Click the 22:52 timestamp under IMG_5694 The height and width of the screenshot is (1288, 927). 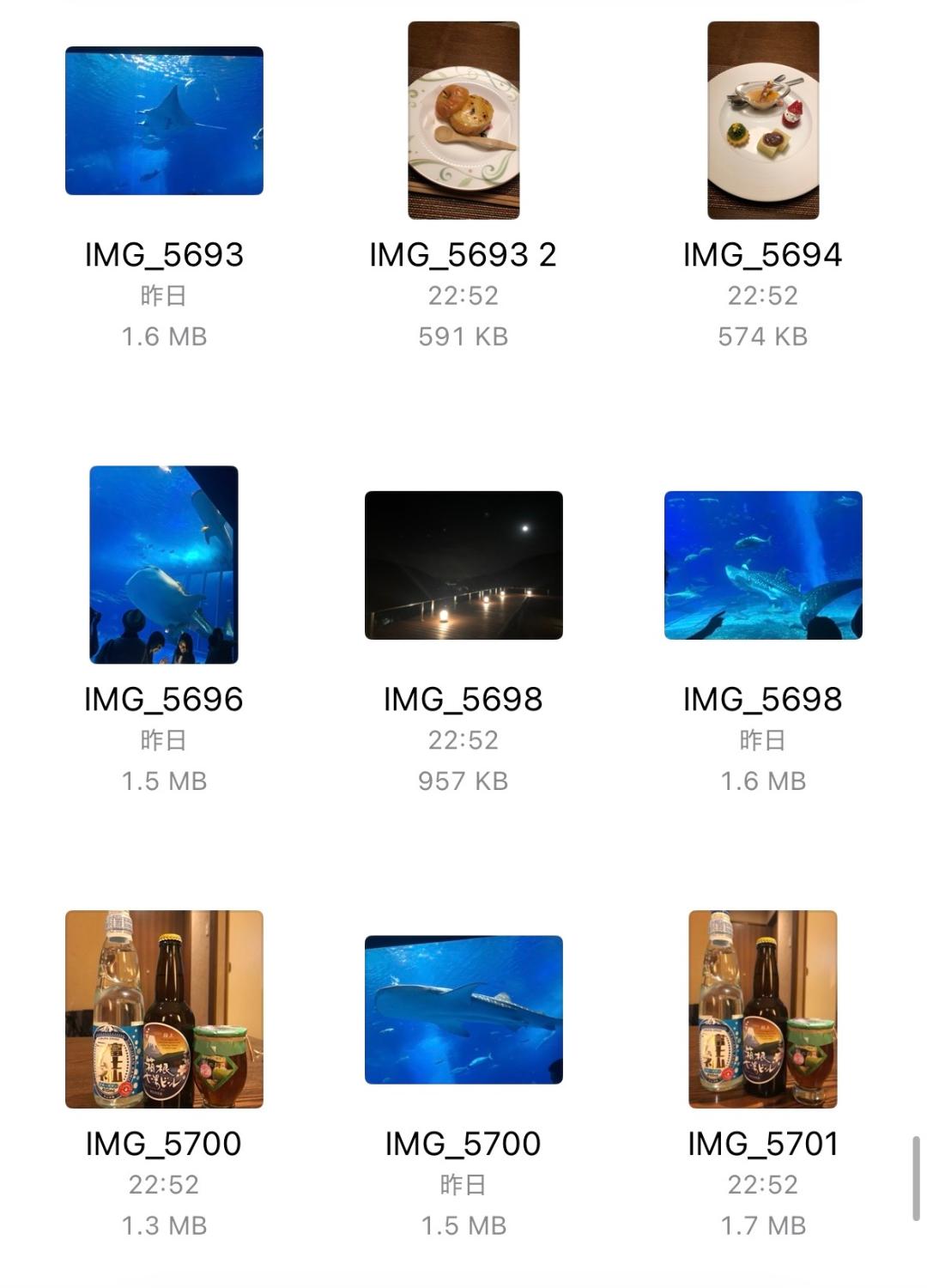(762, 295)
